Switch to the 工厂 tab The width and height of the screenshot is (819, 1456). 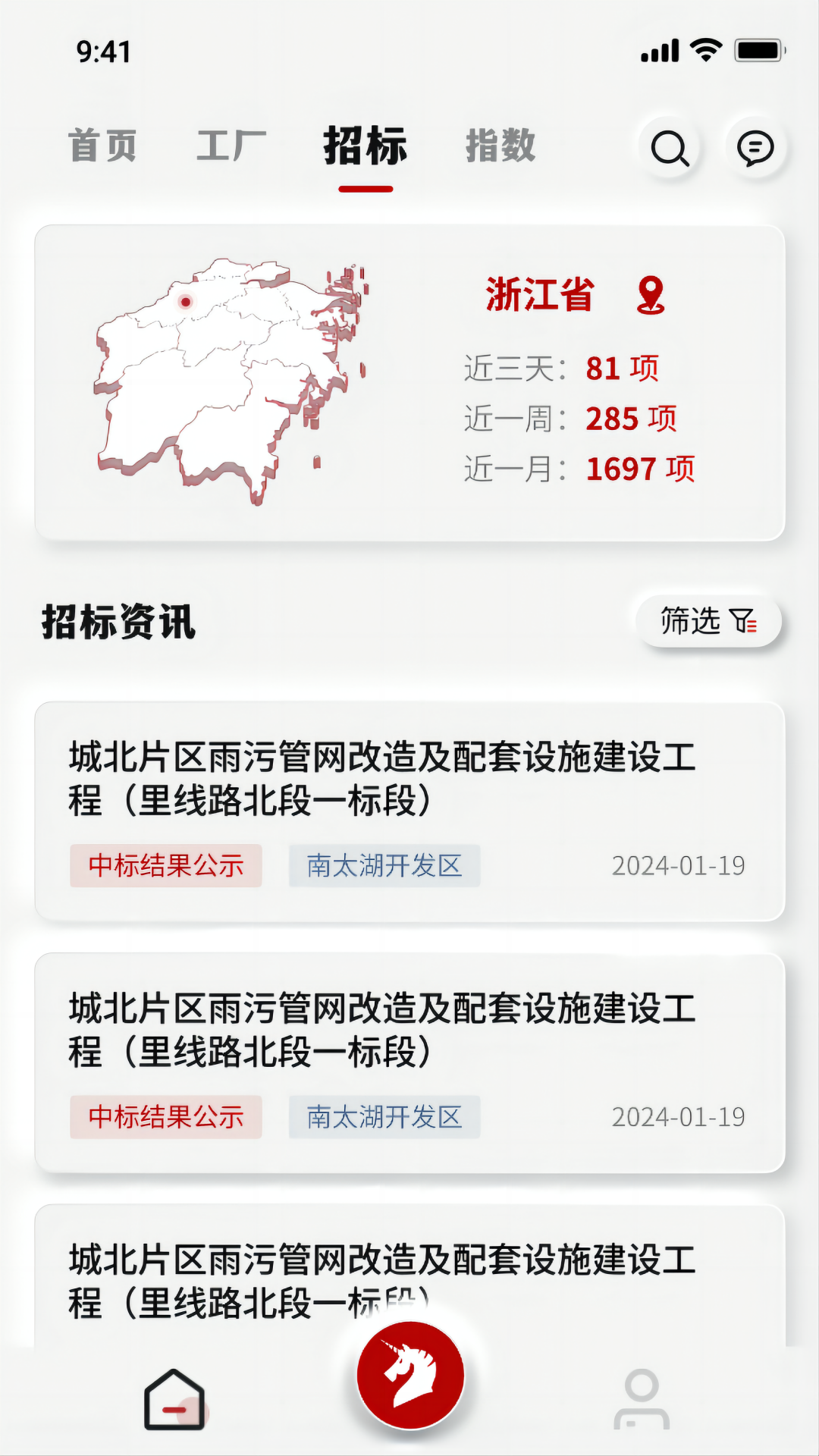pos(231,146)
